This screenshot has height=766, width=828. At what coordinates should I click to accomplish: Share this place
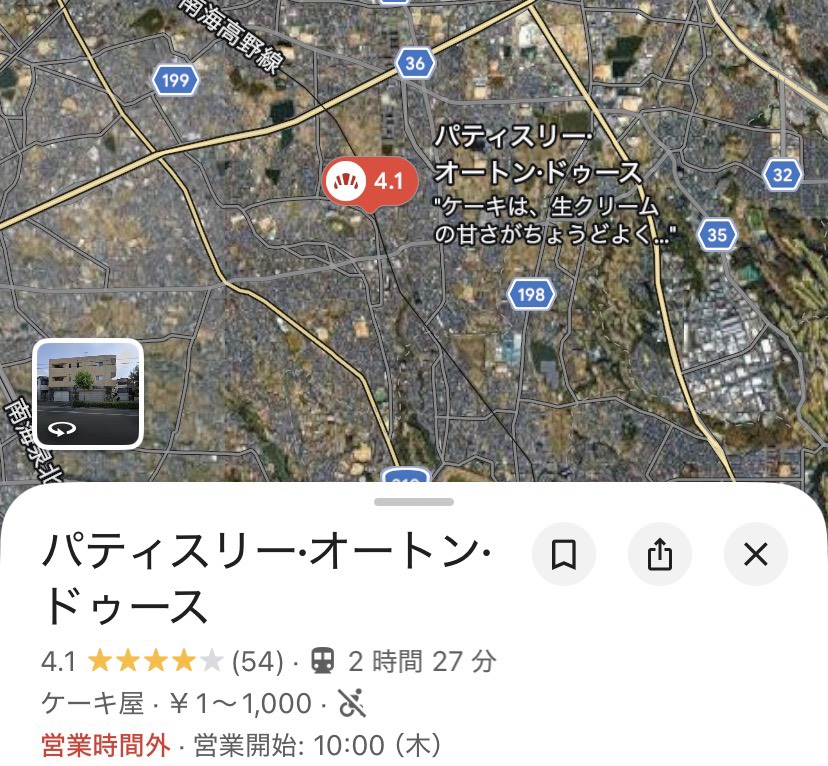(660, 554)
